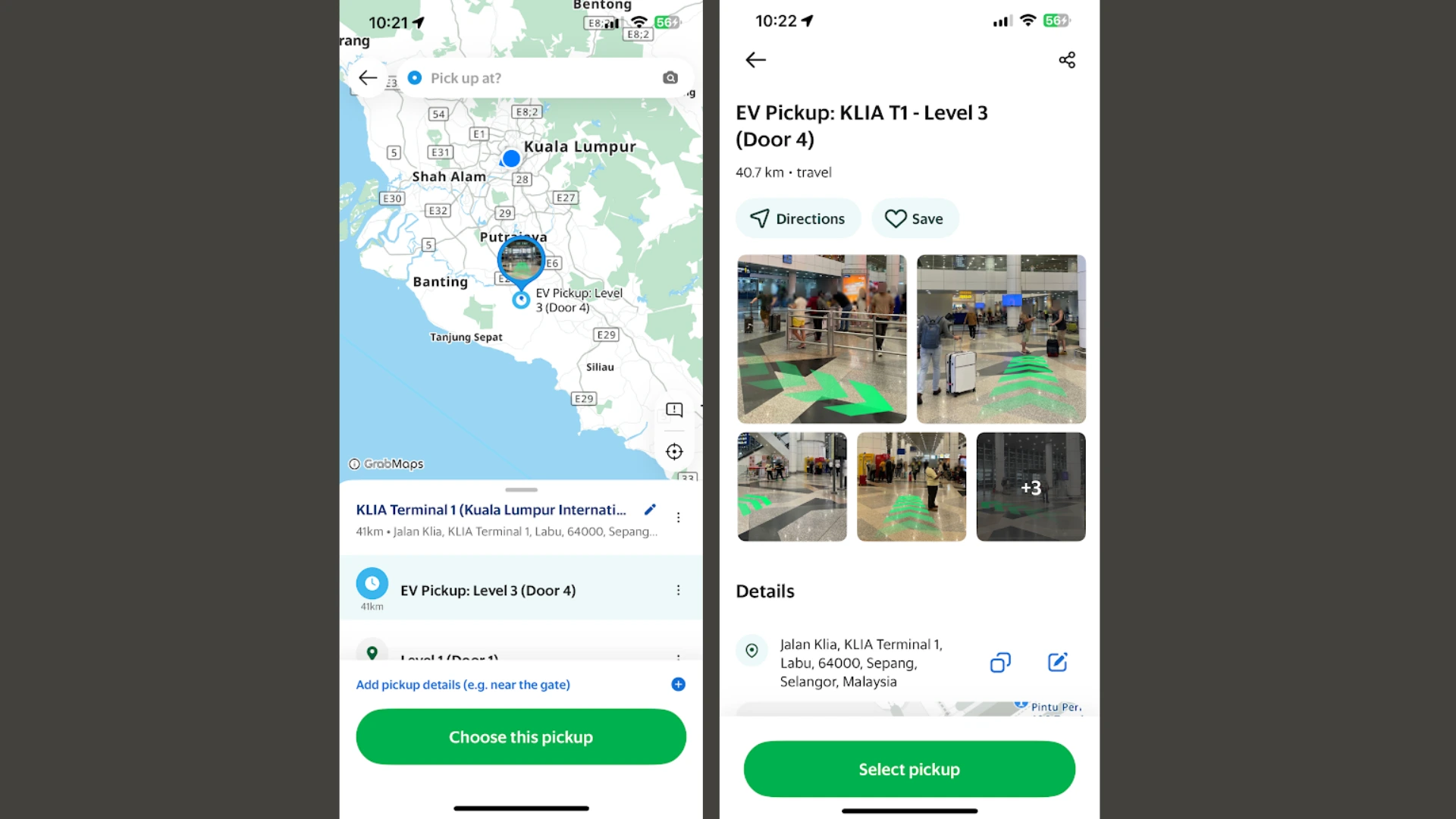
Task: Open the camera icon in the search bar
Action: [x=670, y=78]
